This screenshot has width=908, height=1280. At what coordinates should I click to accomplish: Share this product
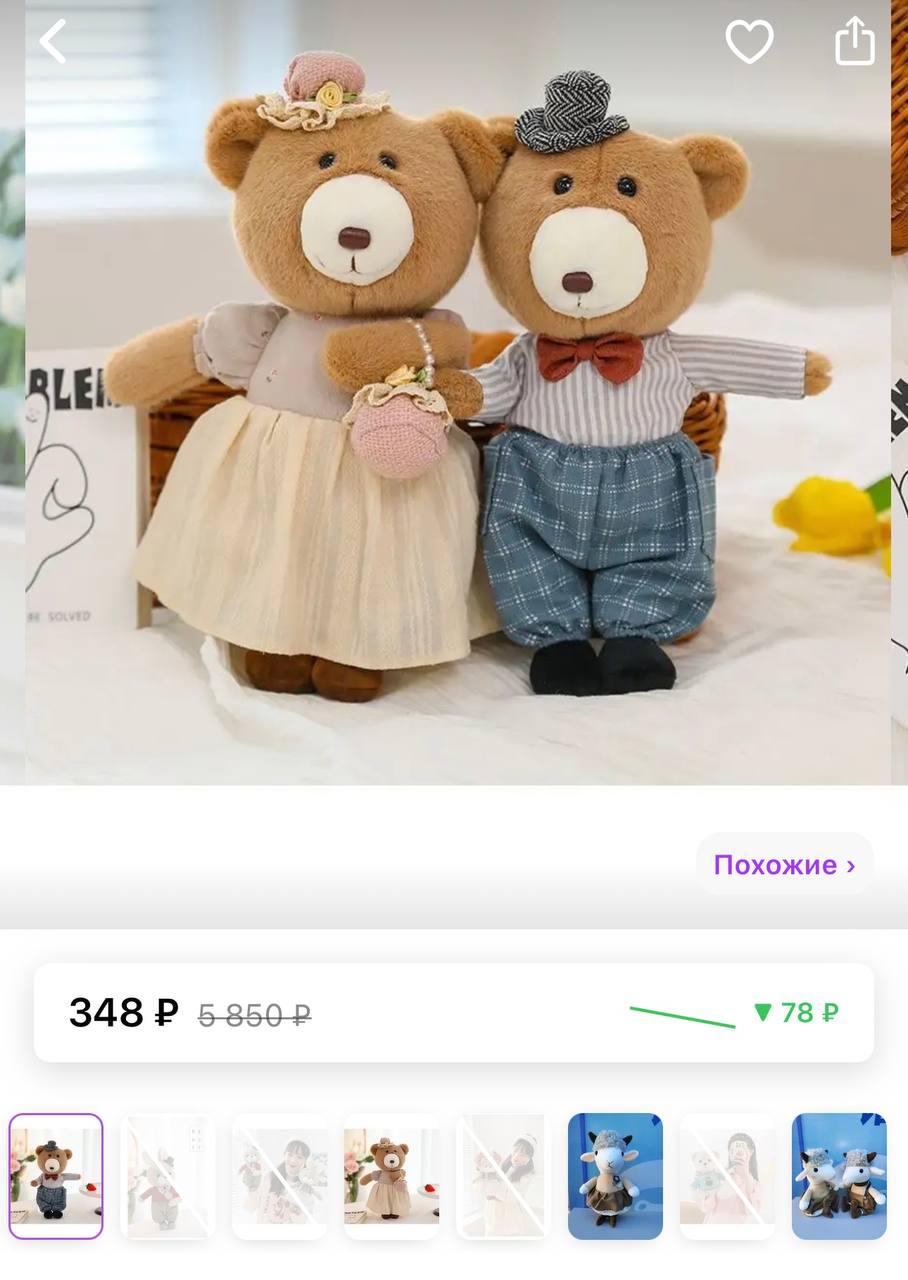pyautogui.click(x=854, y=43)
